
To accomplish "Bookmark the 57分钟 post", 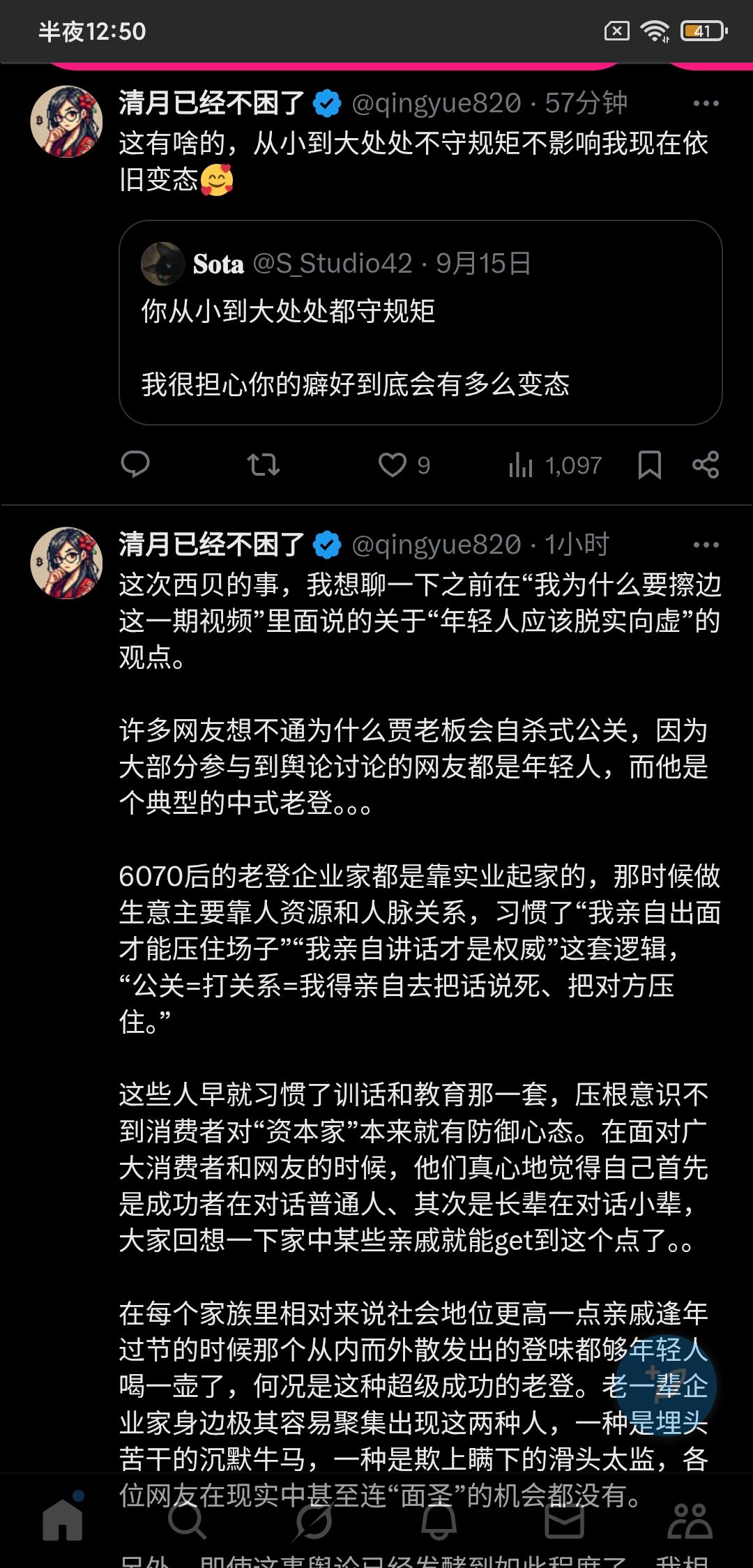I will point(649,465).
